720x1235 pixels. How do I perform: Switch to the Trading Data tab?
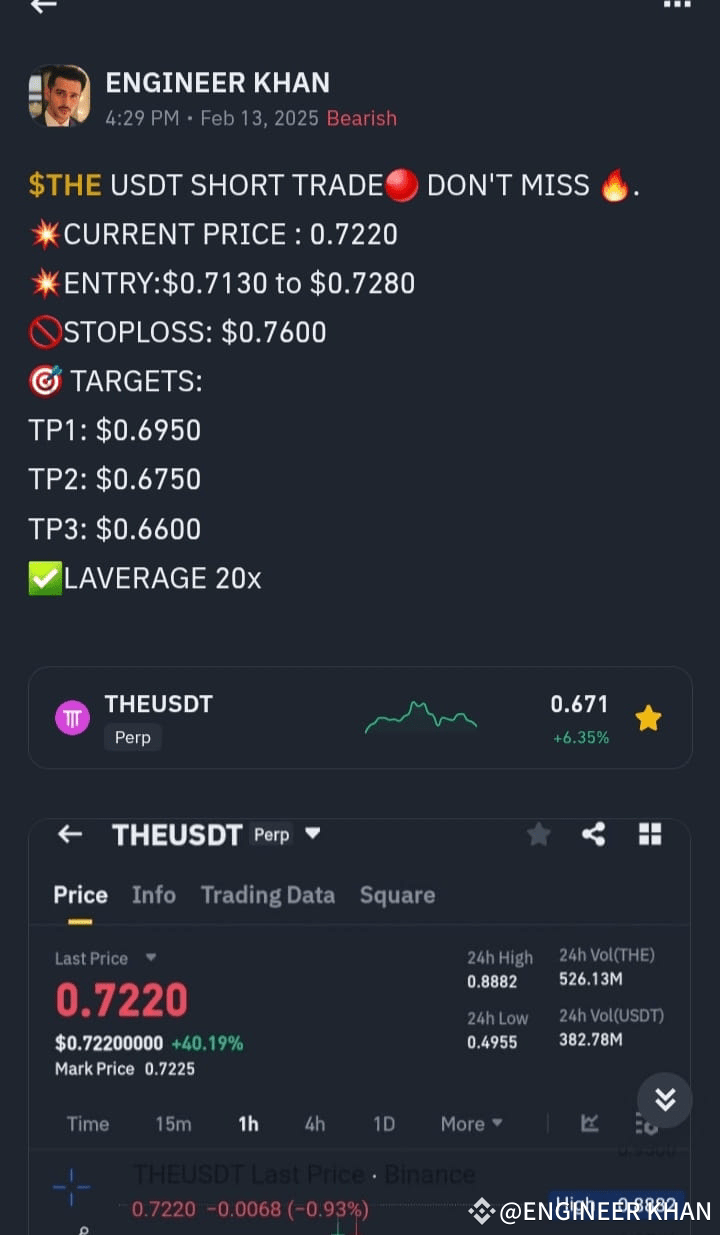click(267, 895)
